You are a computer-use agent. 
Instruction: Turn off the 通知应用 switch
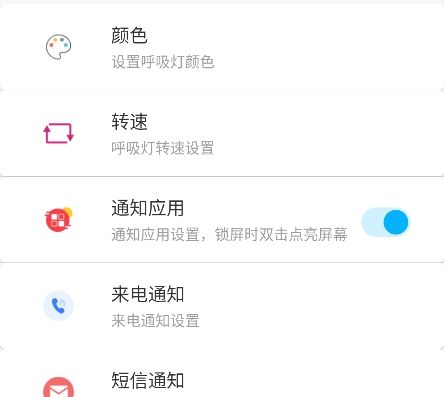[x=386, y=222]
